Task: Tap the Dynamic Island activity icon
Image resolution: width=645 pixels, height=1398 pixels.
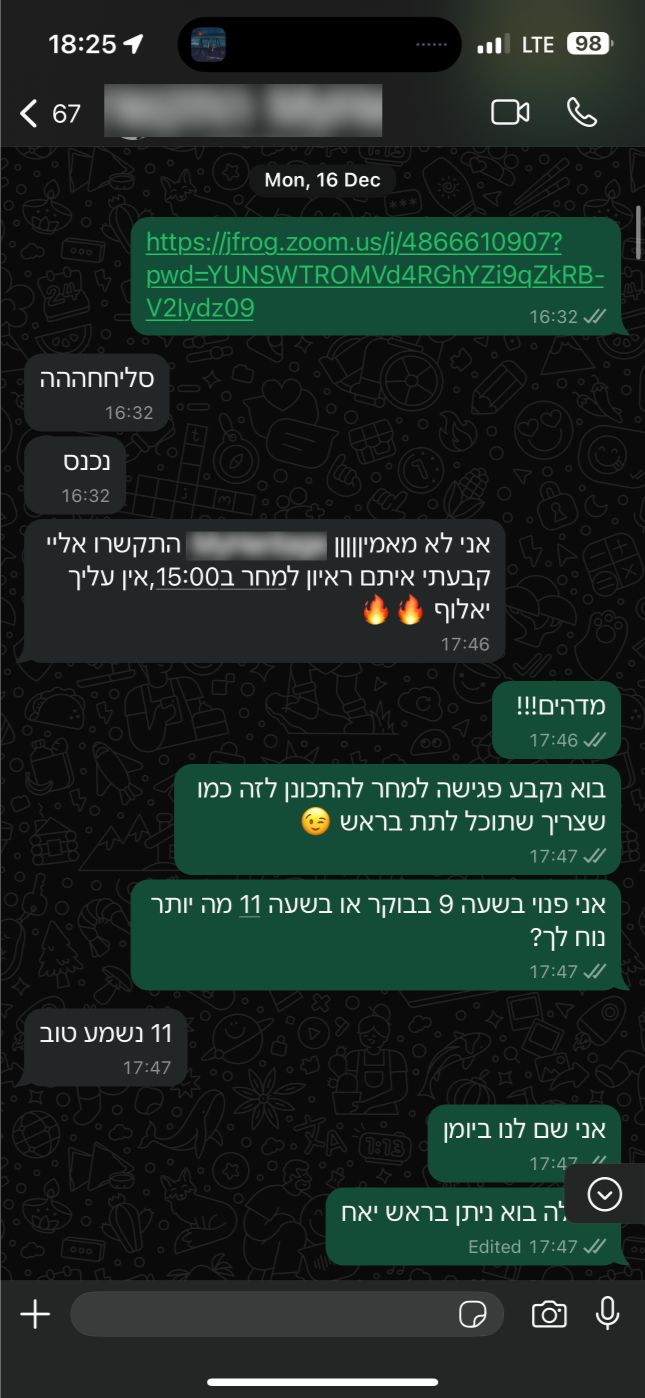Action: click(209, 45)
